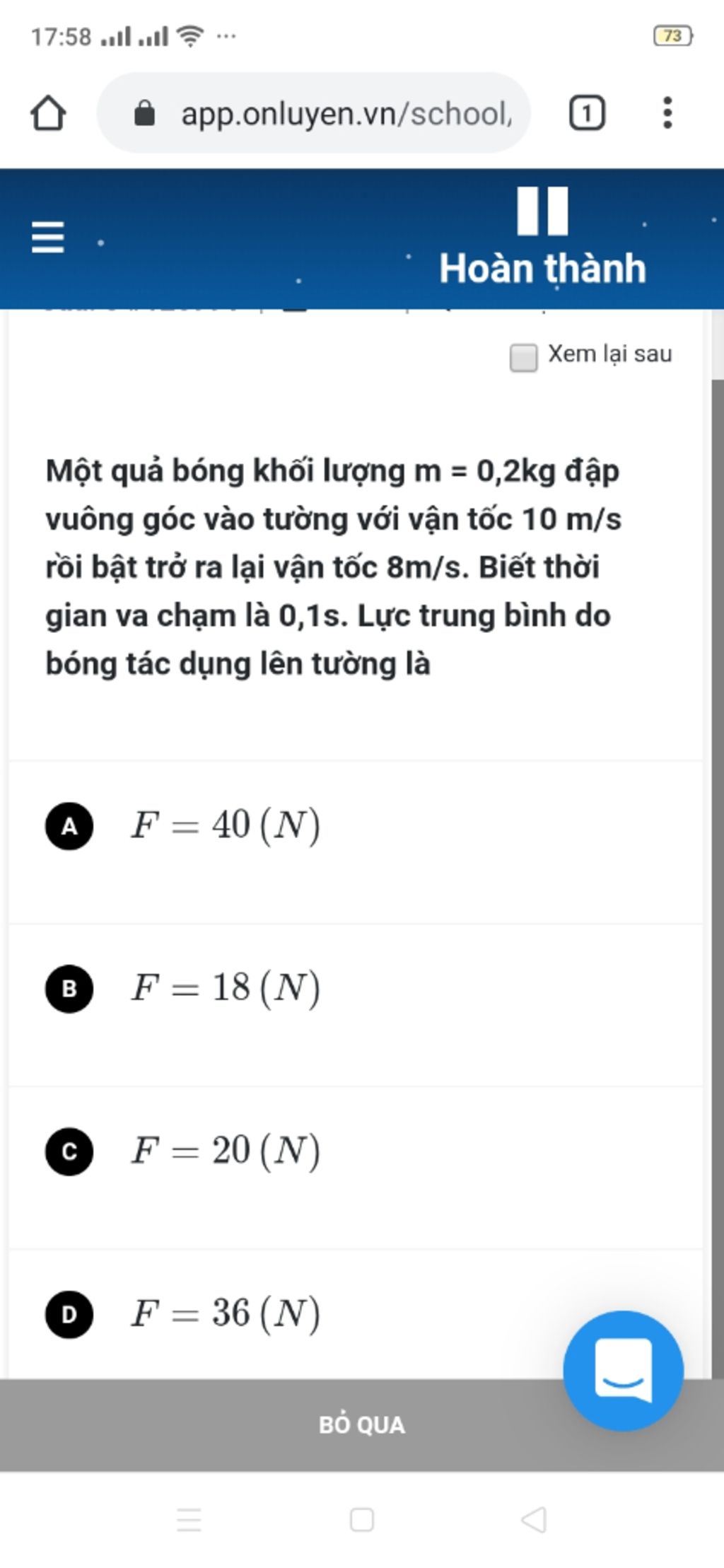724x1568 pixels.
Task: Check the Xem lại sau box
Action: 523,357
